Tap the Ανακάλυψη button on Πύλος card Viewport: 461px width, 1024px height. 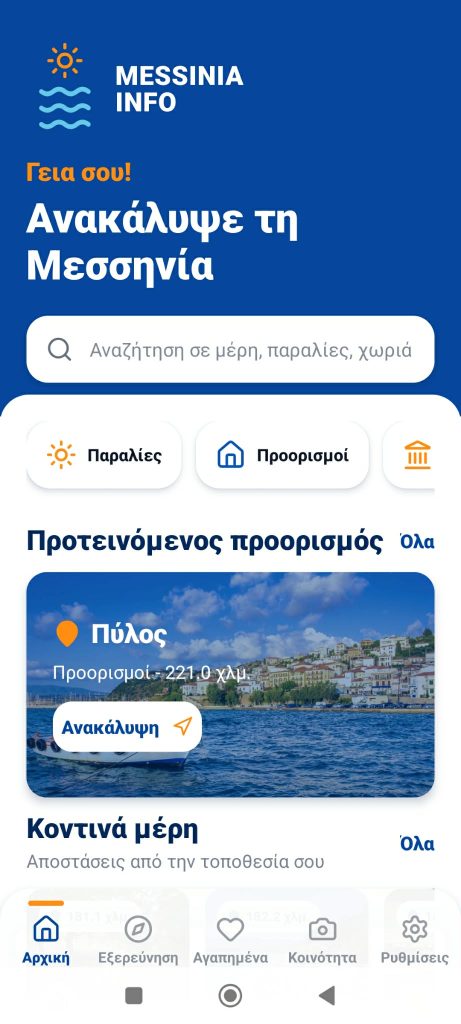pyautogui.click(x=127, y=727)
